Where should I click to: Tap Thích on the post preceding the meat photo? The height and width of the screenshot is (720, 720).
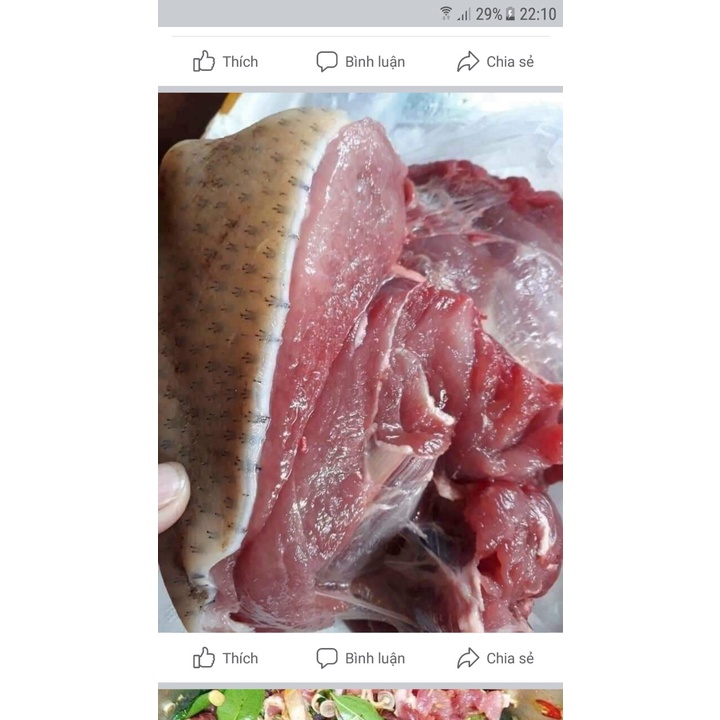(x=226, y=62)
